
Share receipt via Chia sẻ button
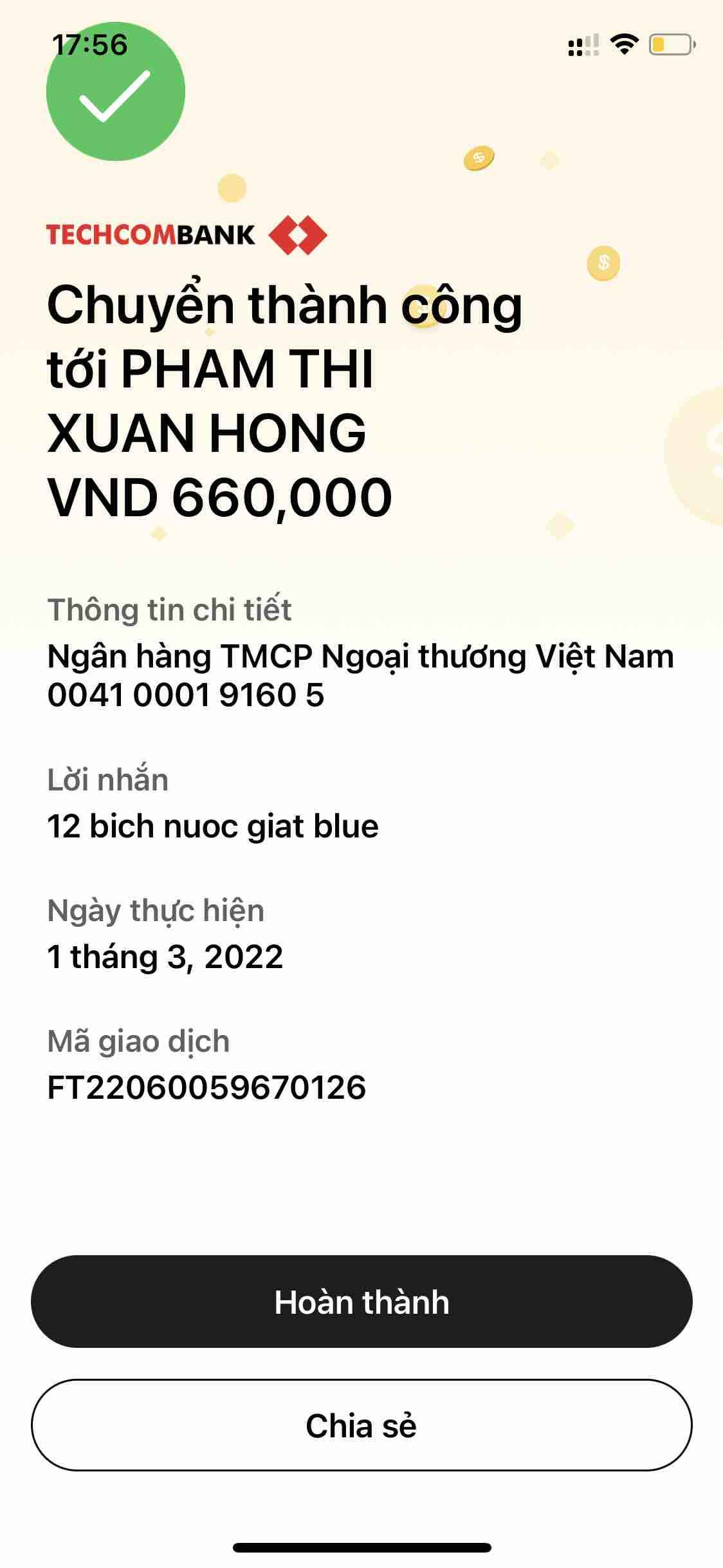361,1425
